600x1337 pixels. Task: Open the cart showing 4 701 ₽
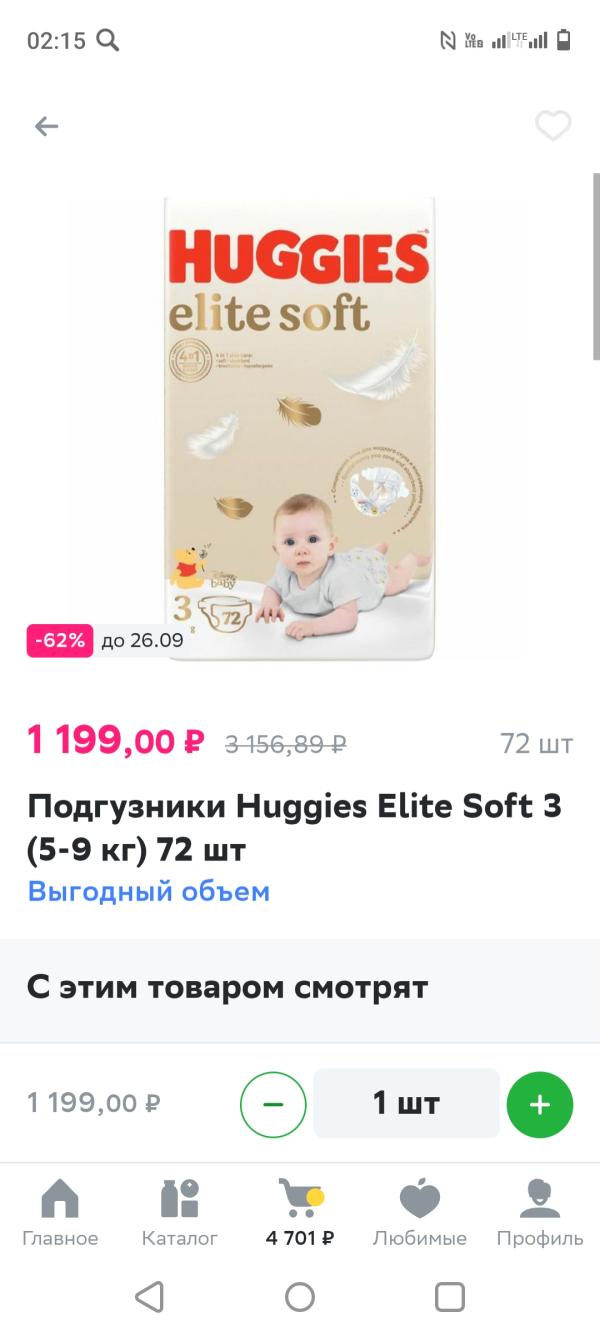click(x=300, y=1212)
